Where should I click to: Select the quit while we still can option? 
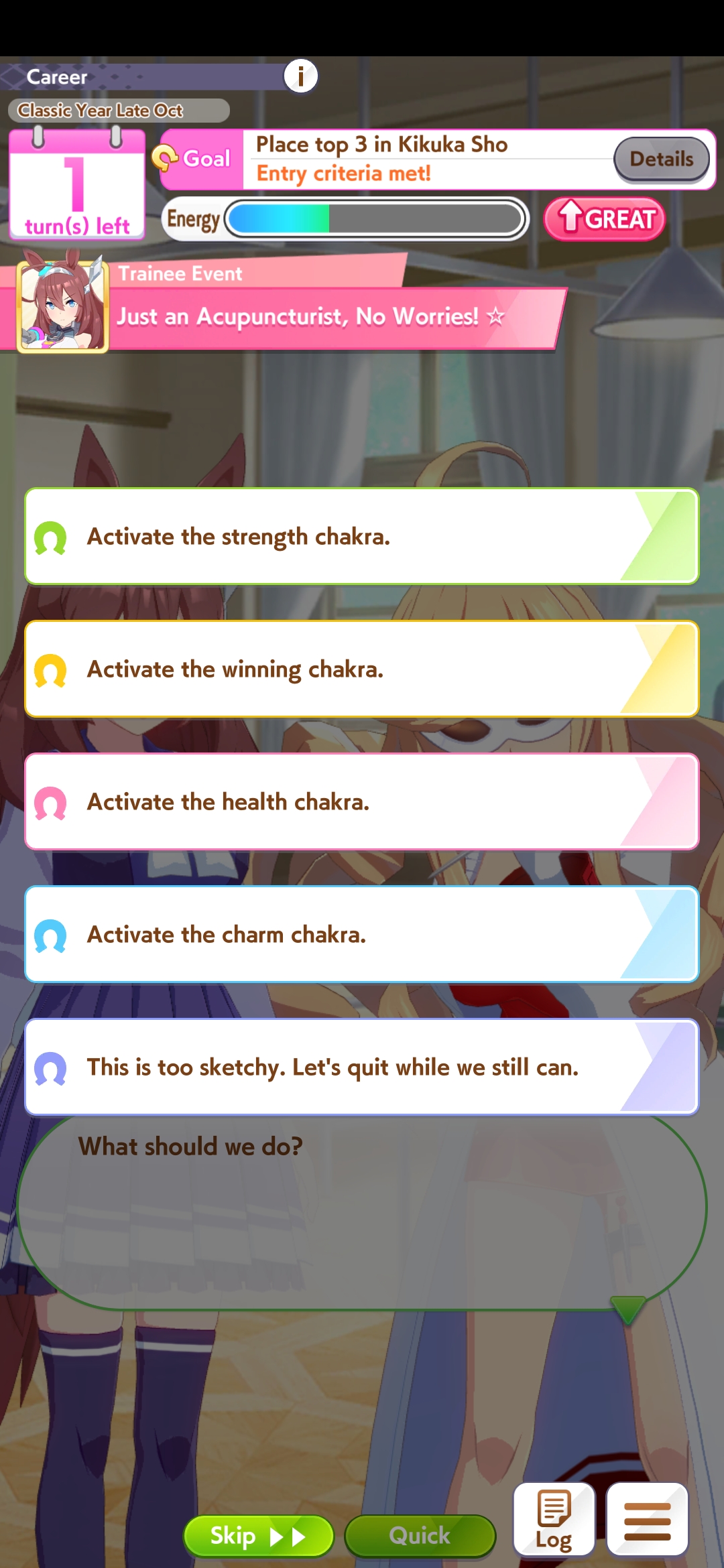362,1067
